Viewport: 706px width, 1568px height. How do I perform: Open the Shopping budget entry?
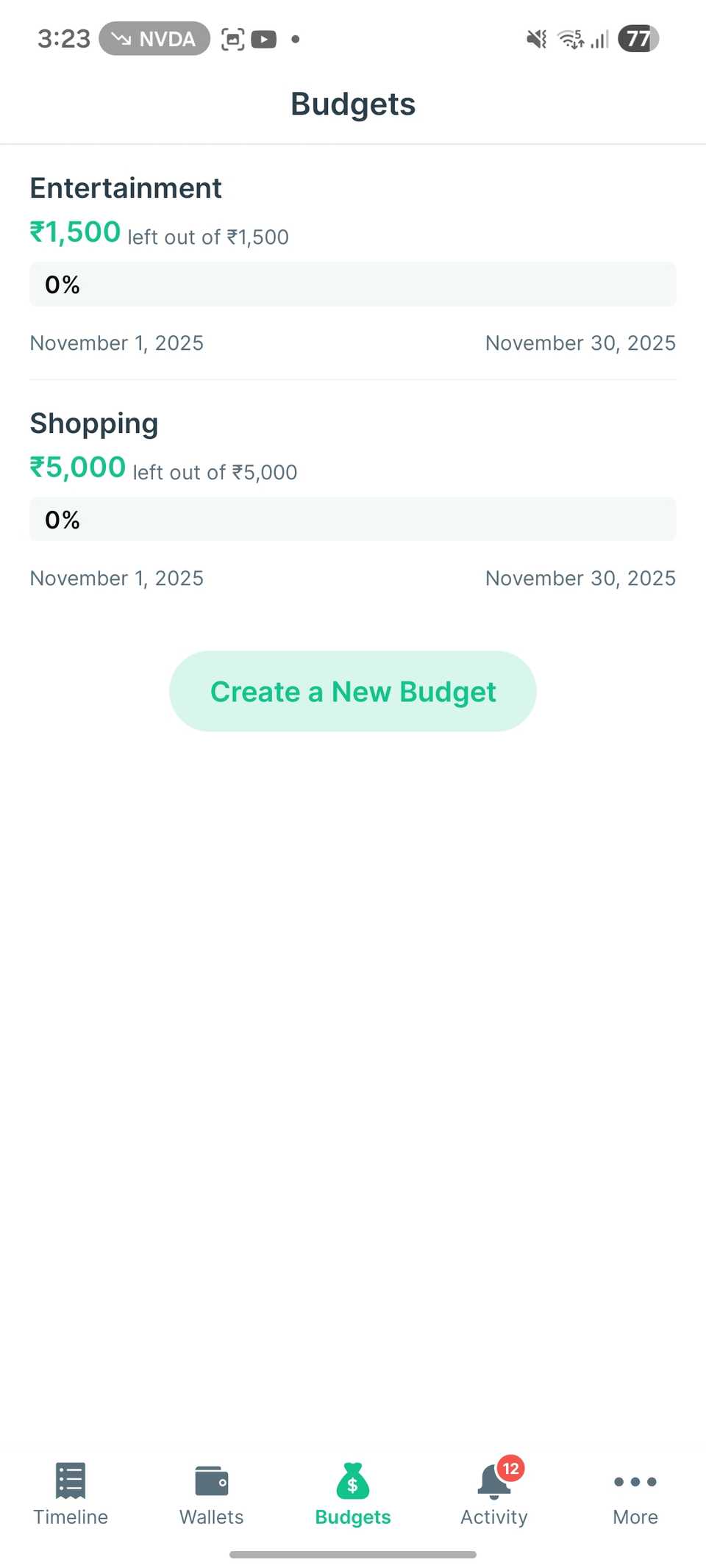click(93, 423)
